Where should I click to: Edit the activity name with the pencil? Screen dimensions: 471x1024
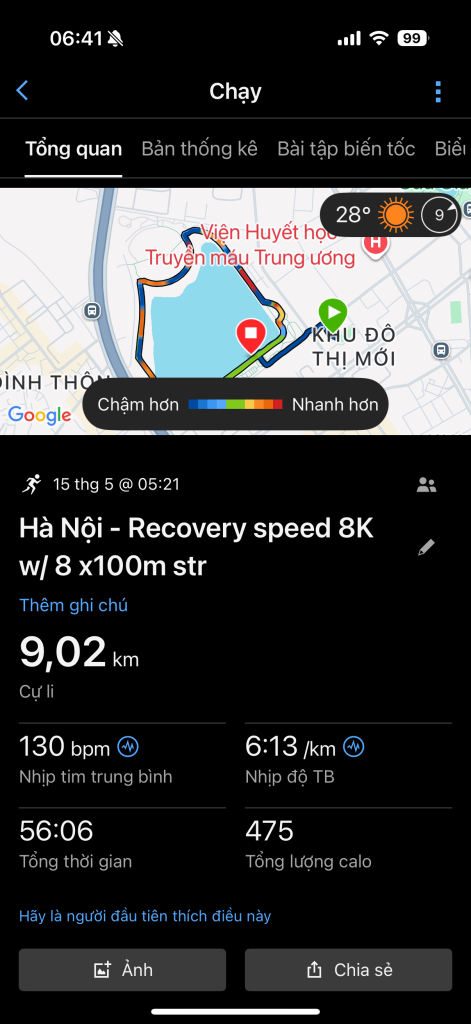click(x=427, y=547)
